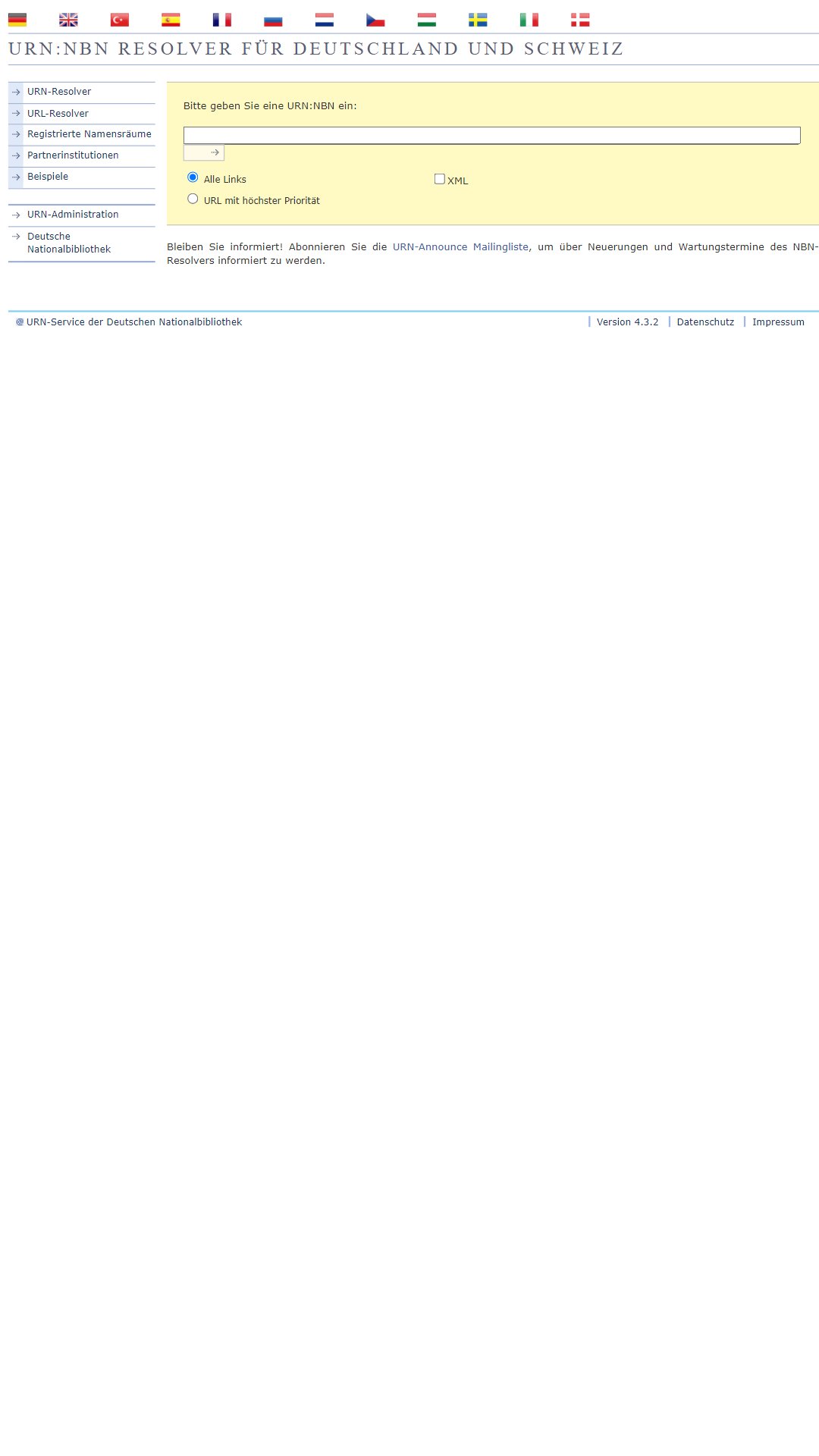View Beispiele
The height and width of the screenshot is (1456, 819).
pyautogui.click(x=48, y=177)
